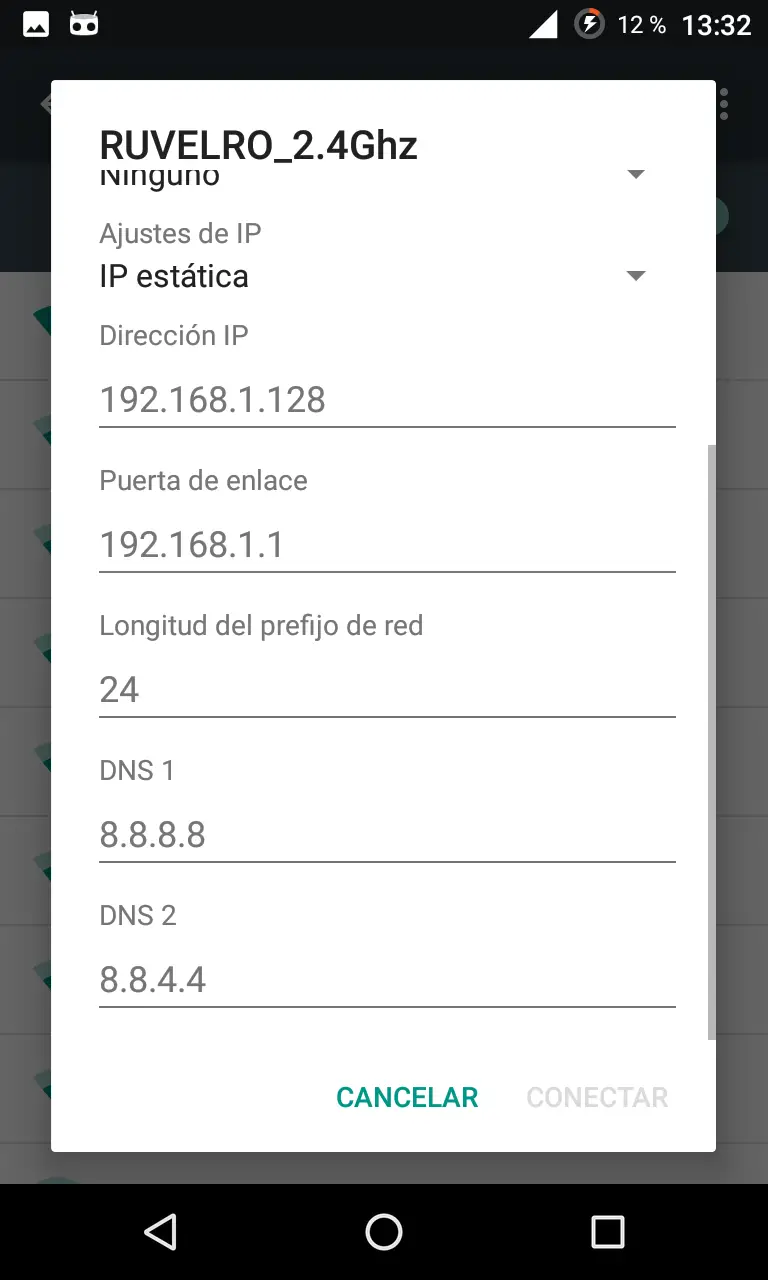Cancel the network dialog with CANCELAR
The width and height of the screenshot is (768, 1280).
[x=407, y=1097]
